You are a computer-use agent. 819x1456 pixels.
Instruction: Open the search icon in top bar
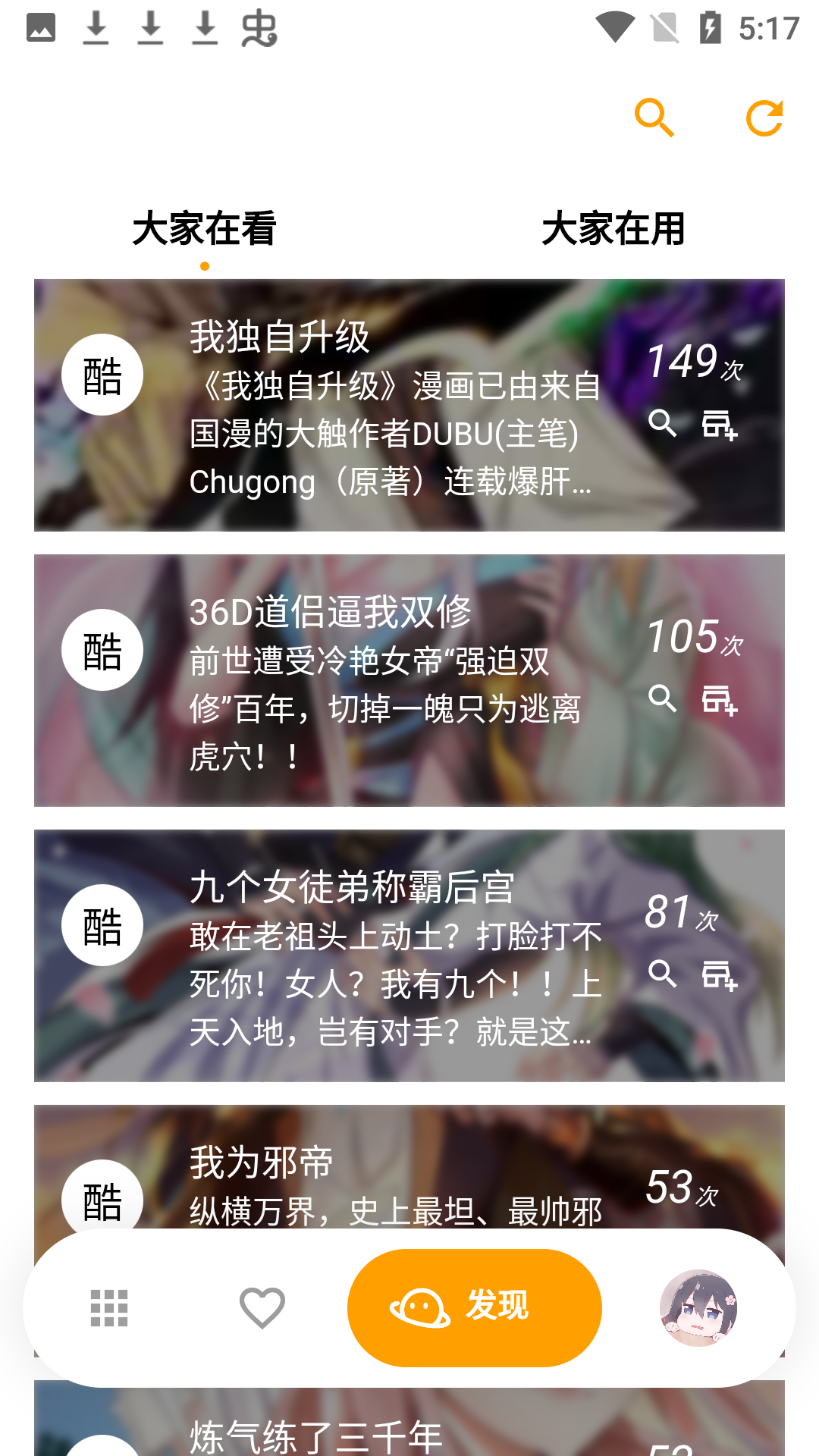[654, 118]
